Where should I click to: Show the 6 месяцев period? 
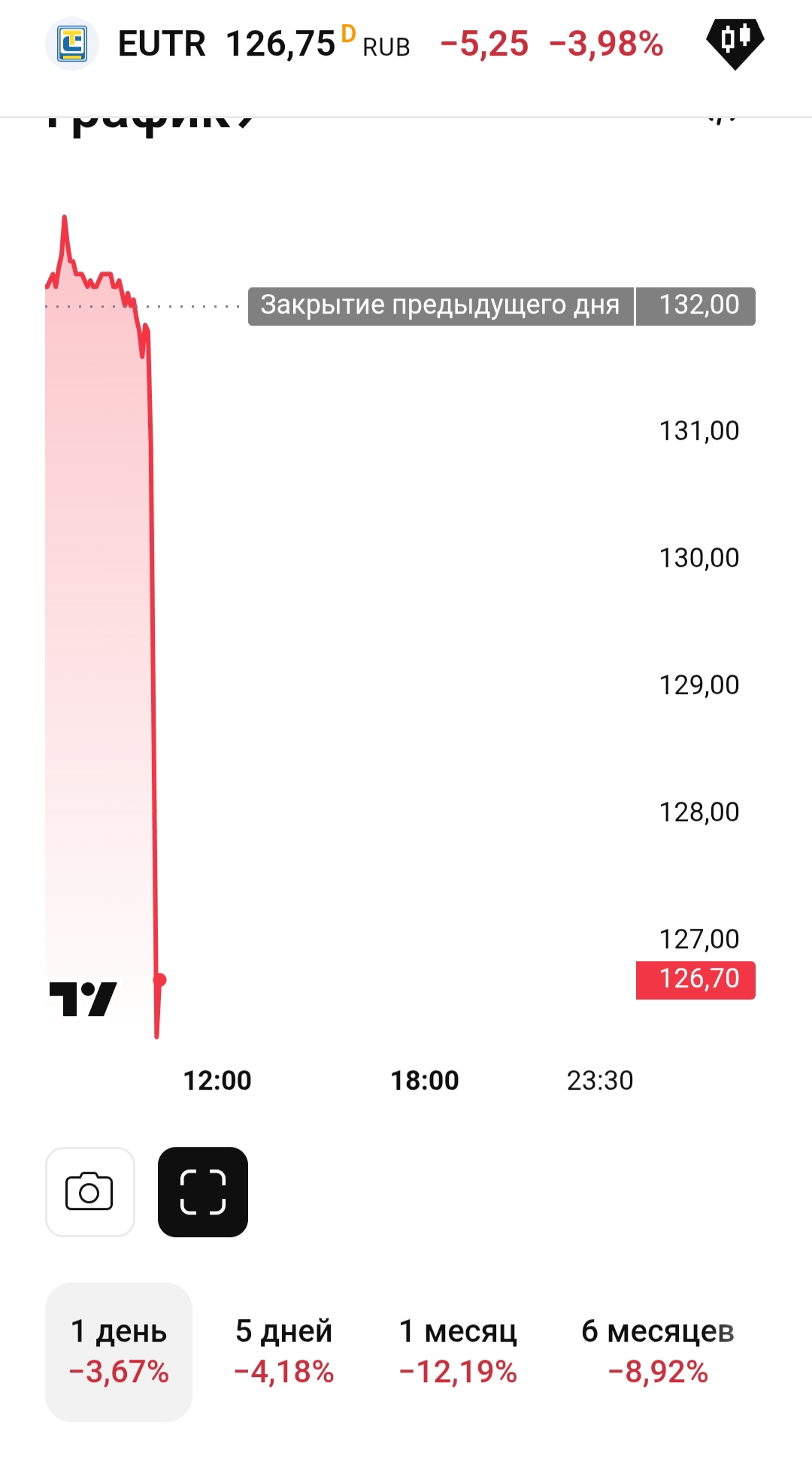point(658,1351)
